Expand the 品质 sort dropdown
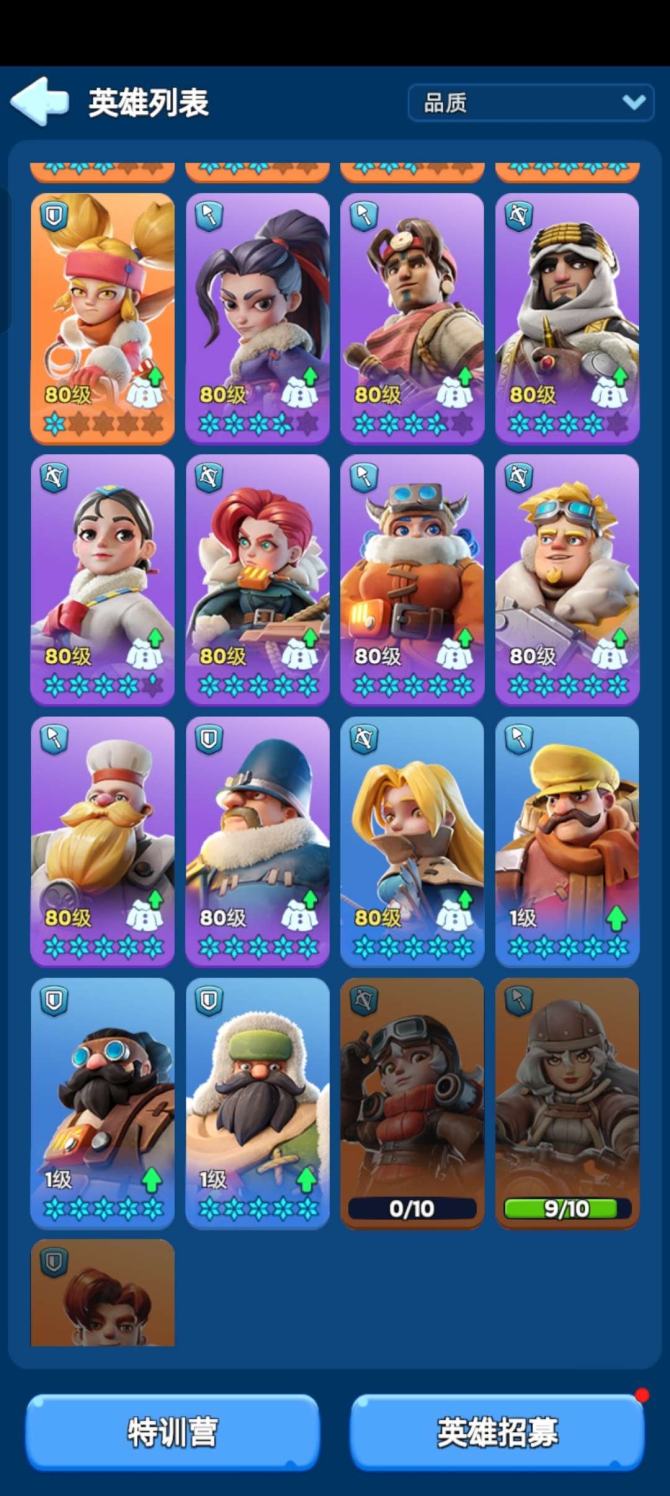The image size is (670, 1496). [530, 102]
